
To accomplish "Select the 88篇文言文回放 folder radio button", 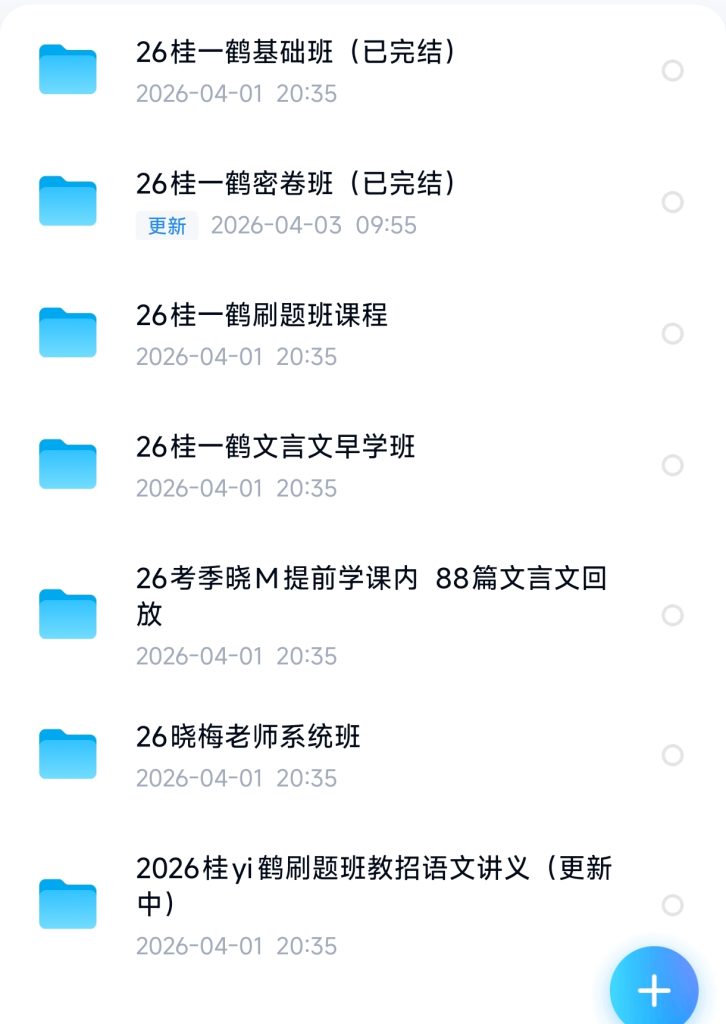I will [673, 615].
